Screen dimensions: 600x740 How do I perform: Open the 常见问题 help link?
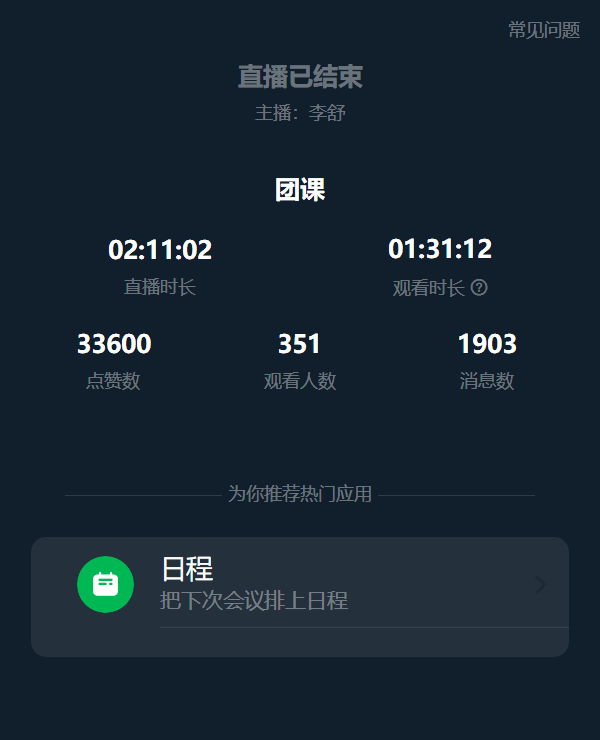tap(543, 30)
